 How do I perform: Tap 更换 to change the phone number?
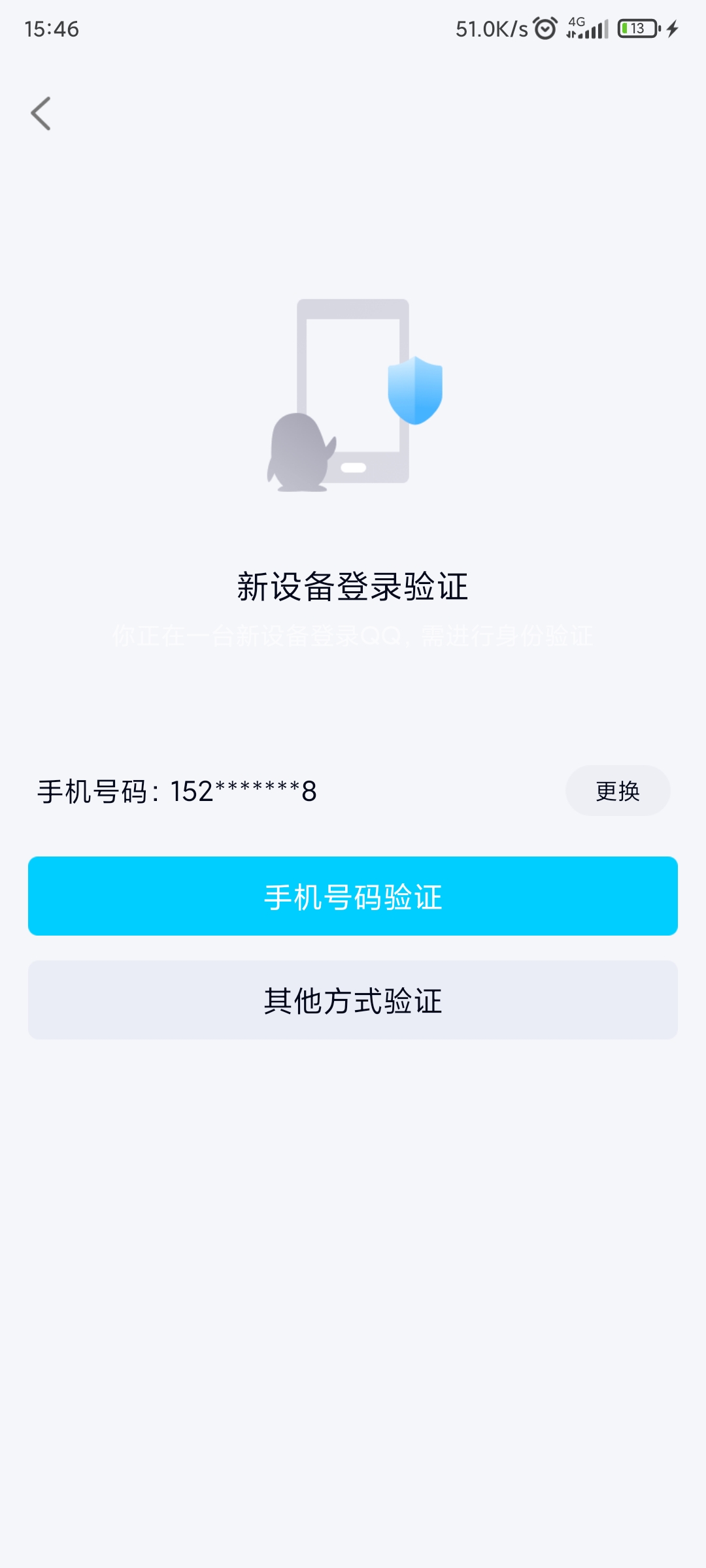(617, 791)
